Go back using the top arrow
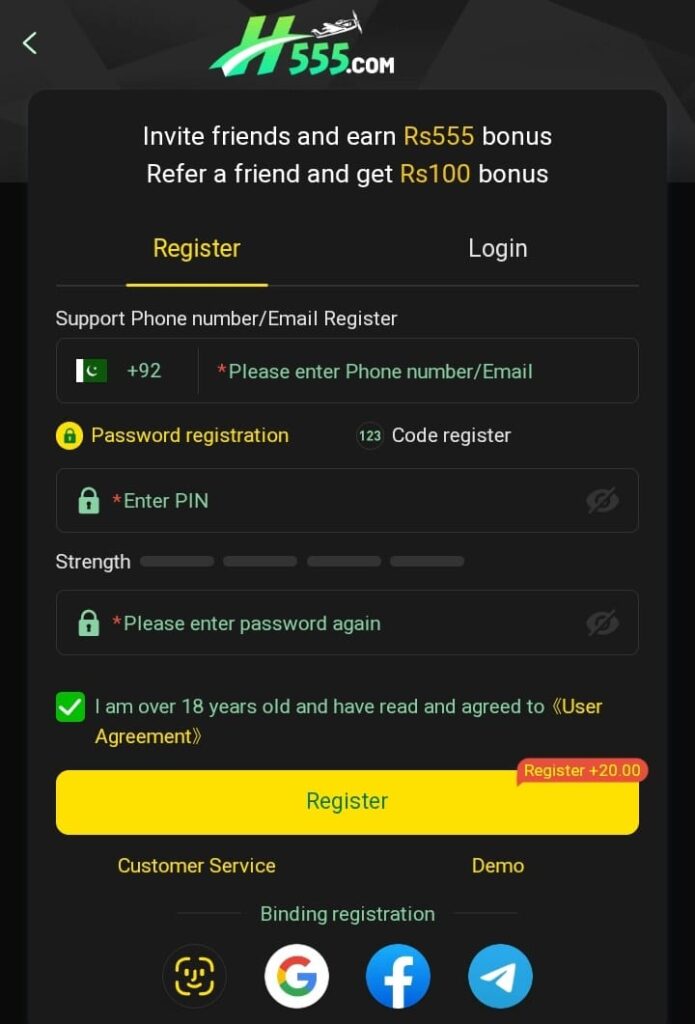The width and height of the screenshot is (695, 1024). click(30, 43)
